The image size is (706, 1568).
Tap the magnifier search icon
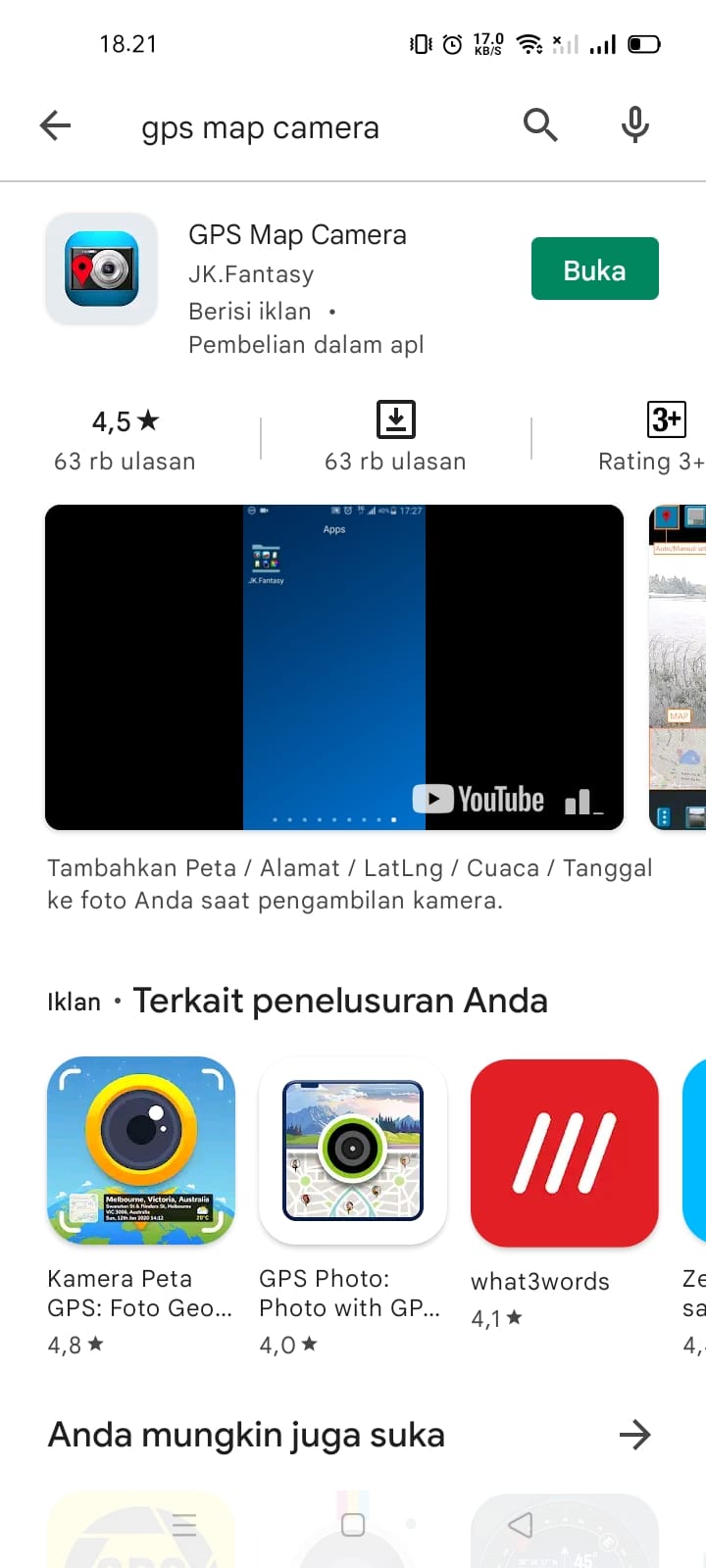pyautogui.click(x=540, y=125)
